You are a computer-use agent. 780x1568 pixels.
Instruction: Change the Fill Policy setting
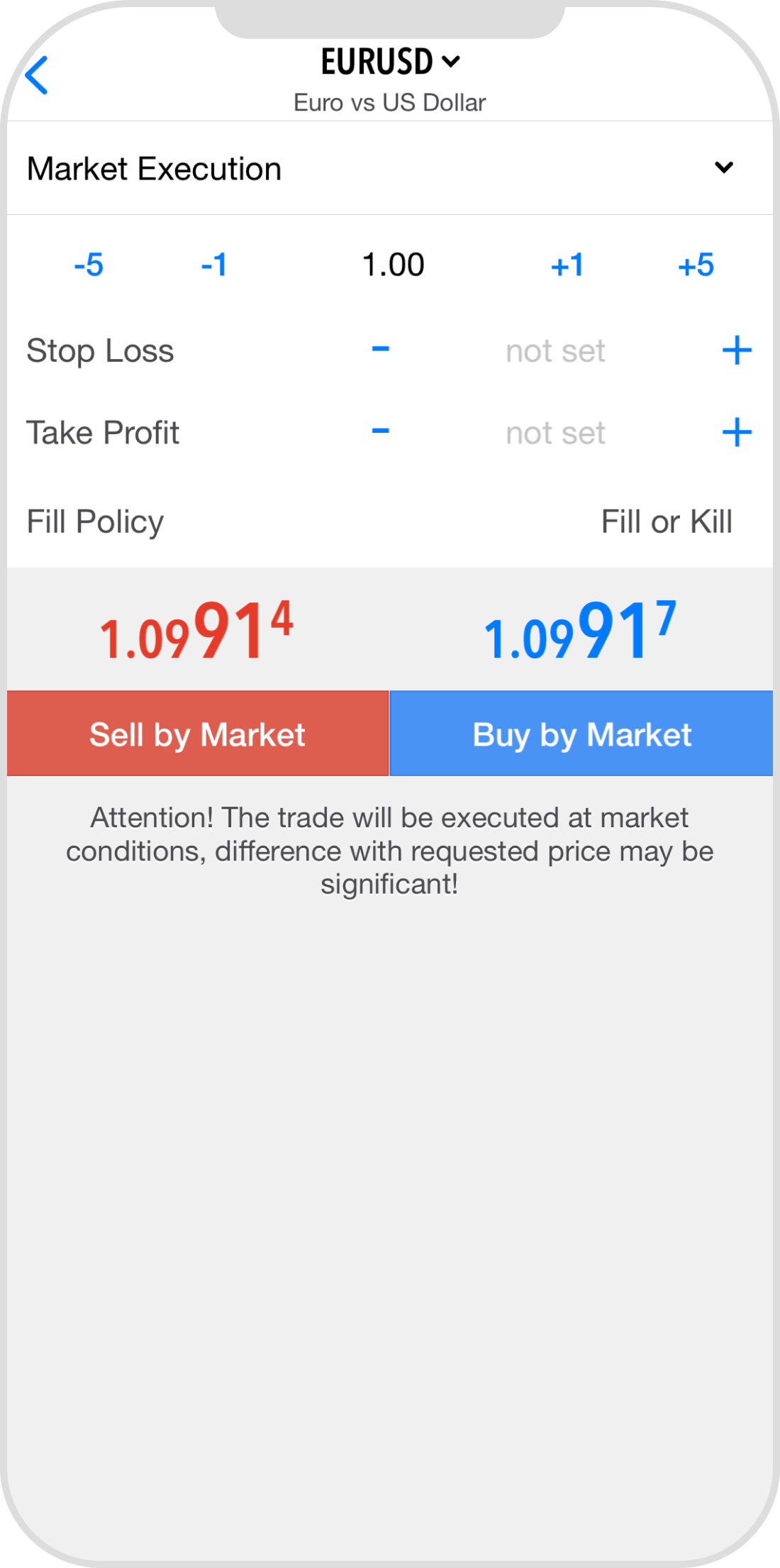point(666,522)
